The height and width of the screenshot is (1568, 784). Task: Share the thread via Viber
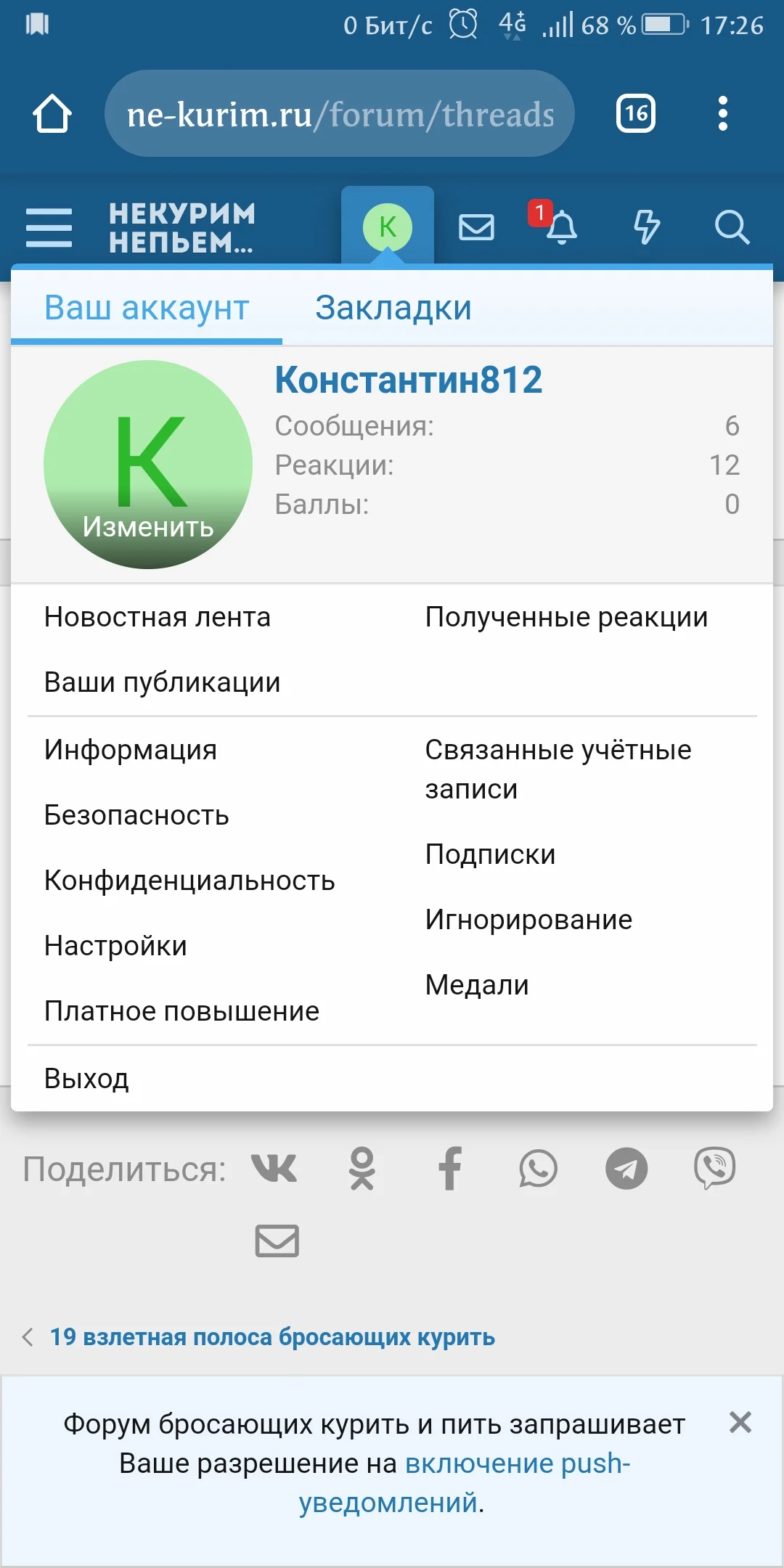714,1167
